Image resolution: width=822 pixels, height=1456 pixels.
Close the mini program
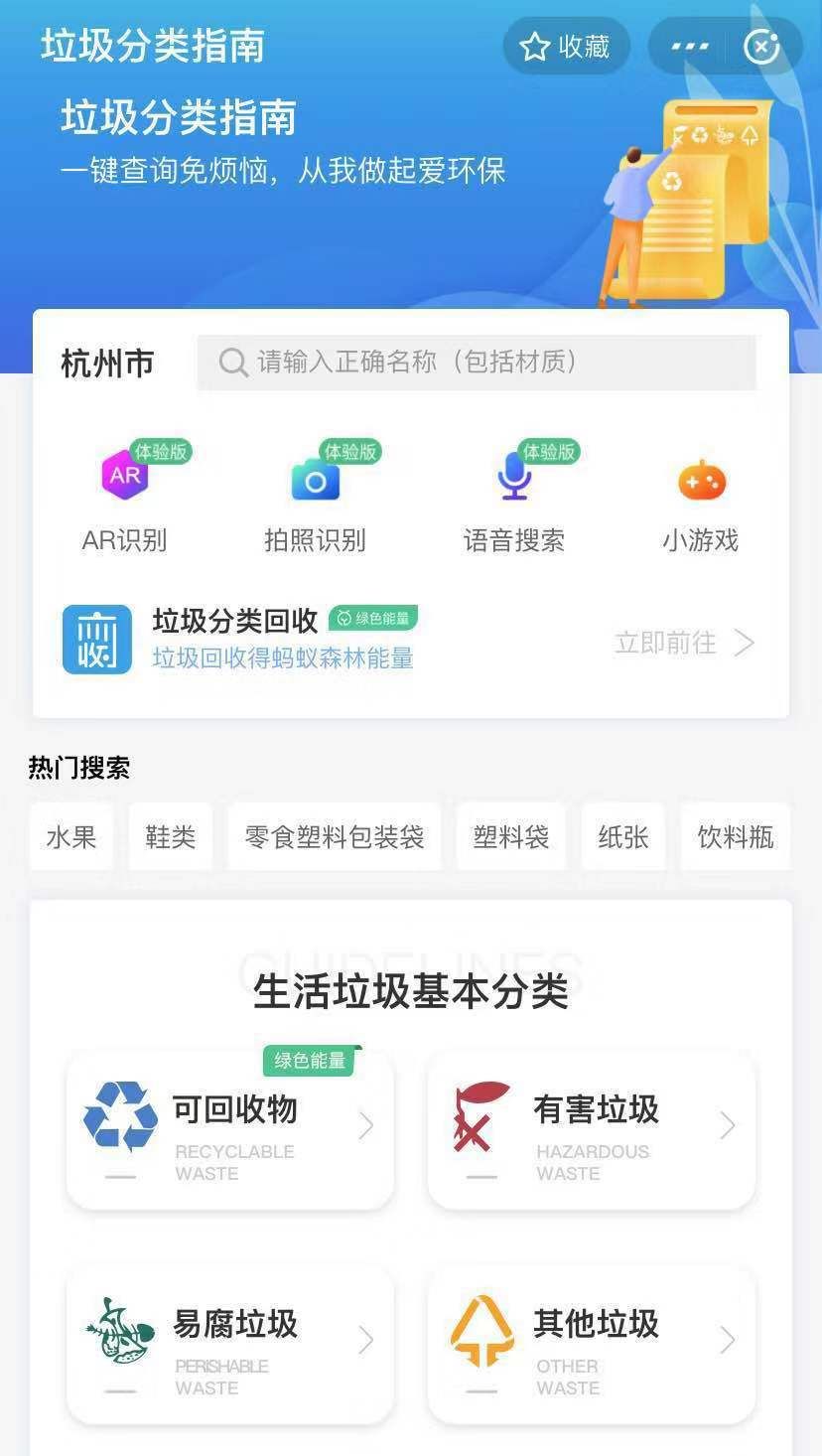tap(762, 47)
